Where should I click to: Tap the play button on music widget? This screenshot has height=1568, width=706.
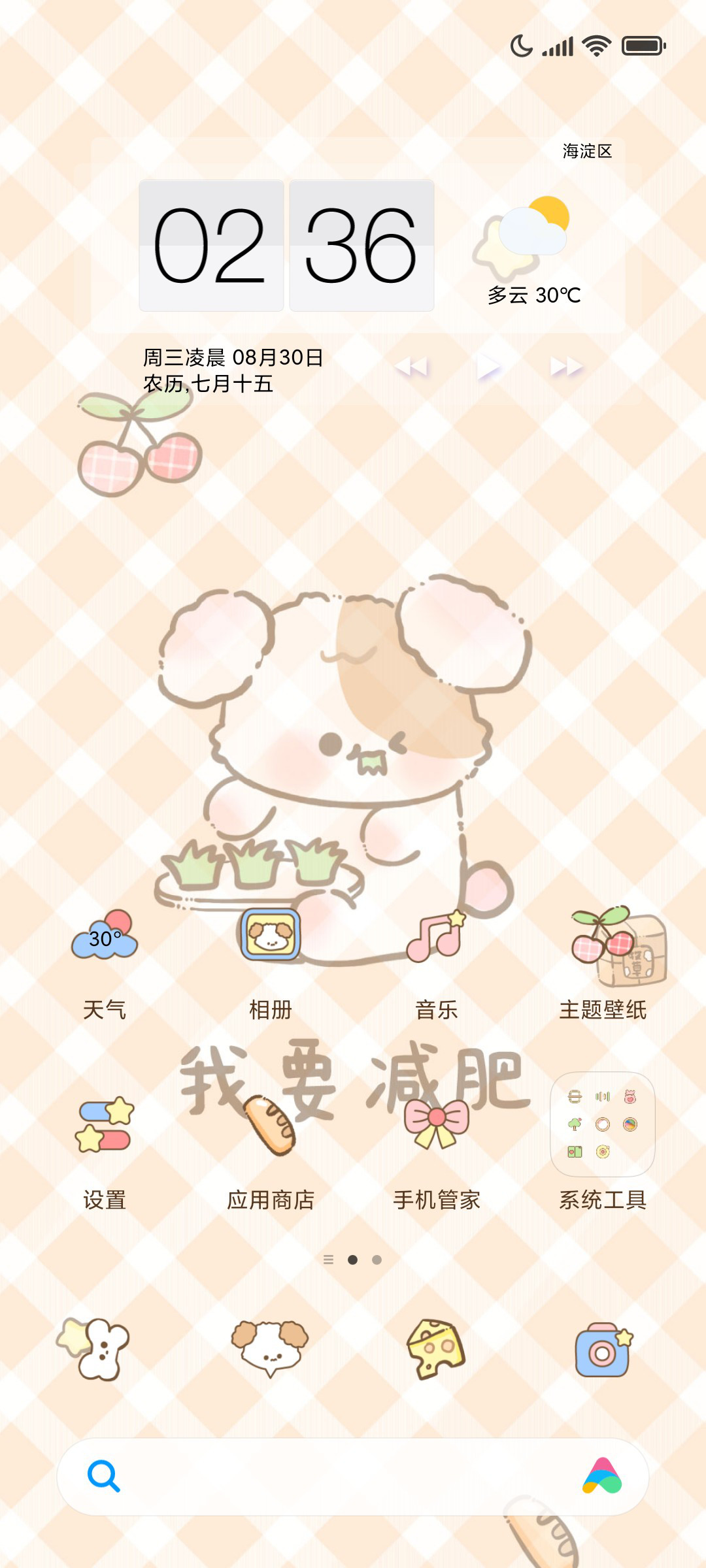(488, 367)
